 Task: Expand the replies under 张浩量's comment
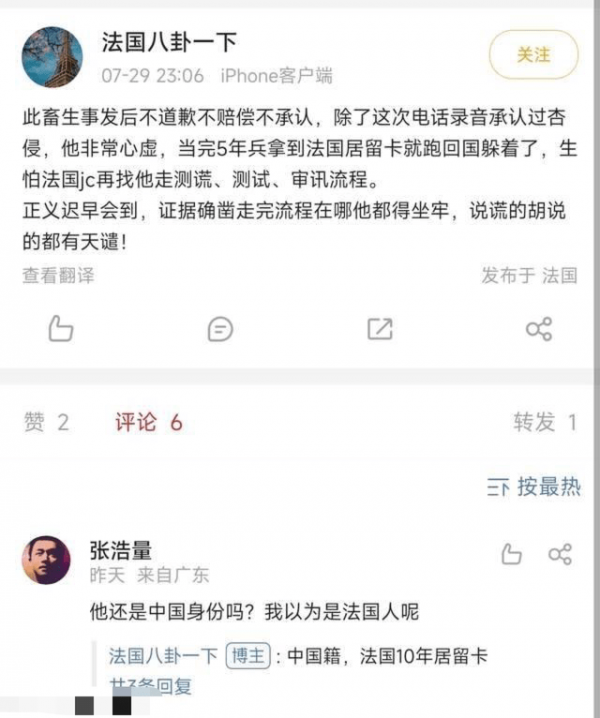pos(150,686)
